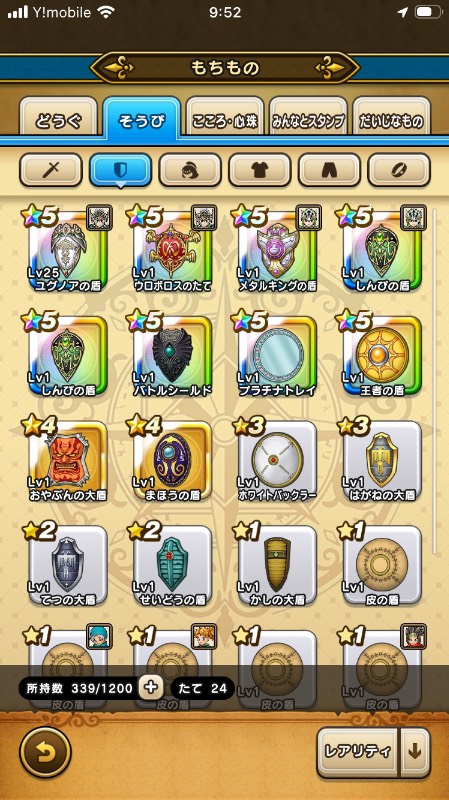Switch to みんなとスタンプ tab

coord(308,118)
